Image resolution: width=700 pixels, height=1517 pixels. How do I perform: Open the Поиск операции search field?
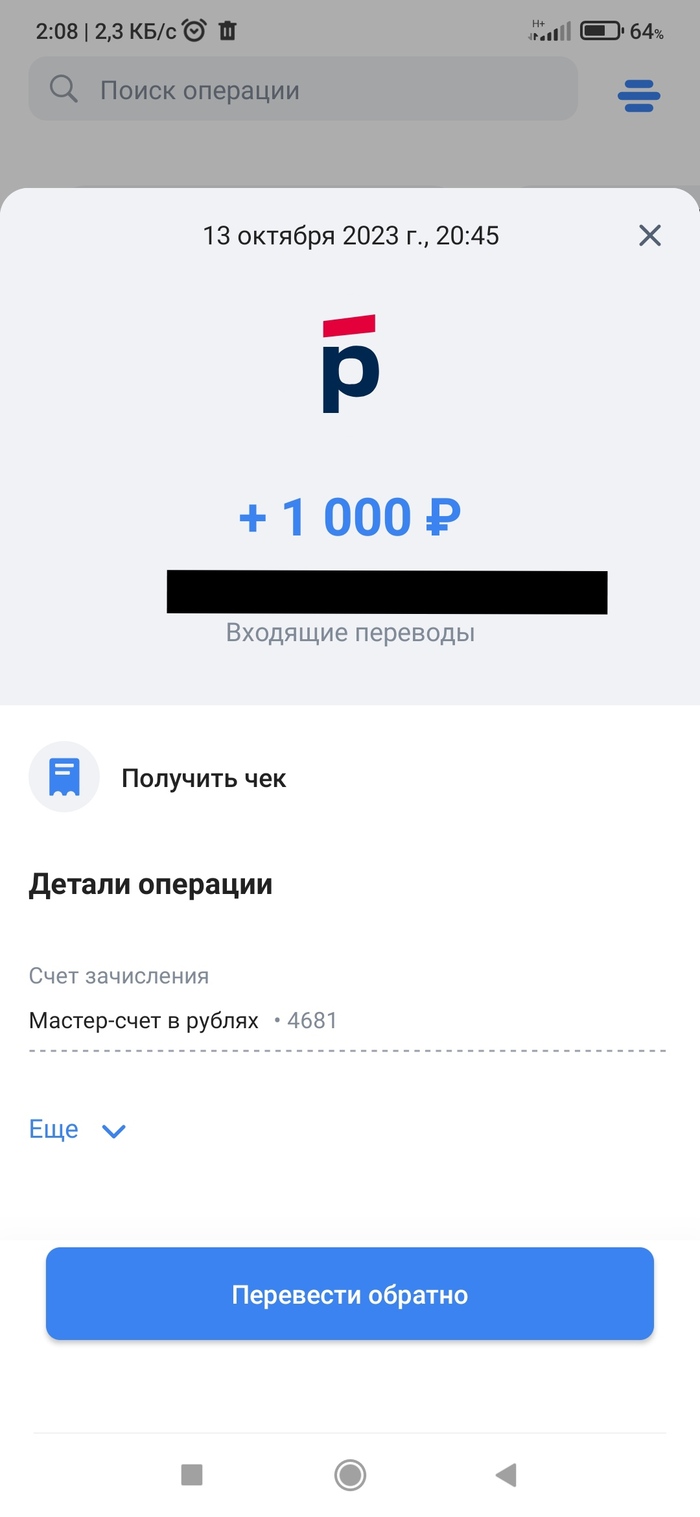pyautogui.click(x=303, y=90)
